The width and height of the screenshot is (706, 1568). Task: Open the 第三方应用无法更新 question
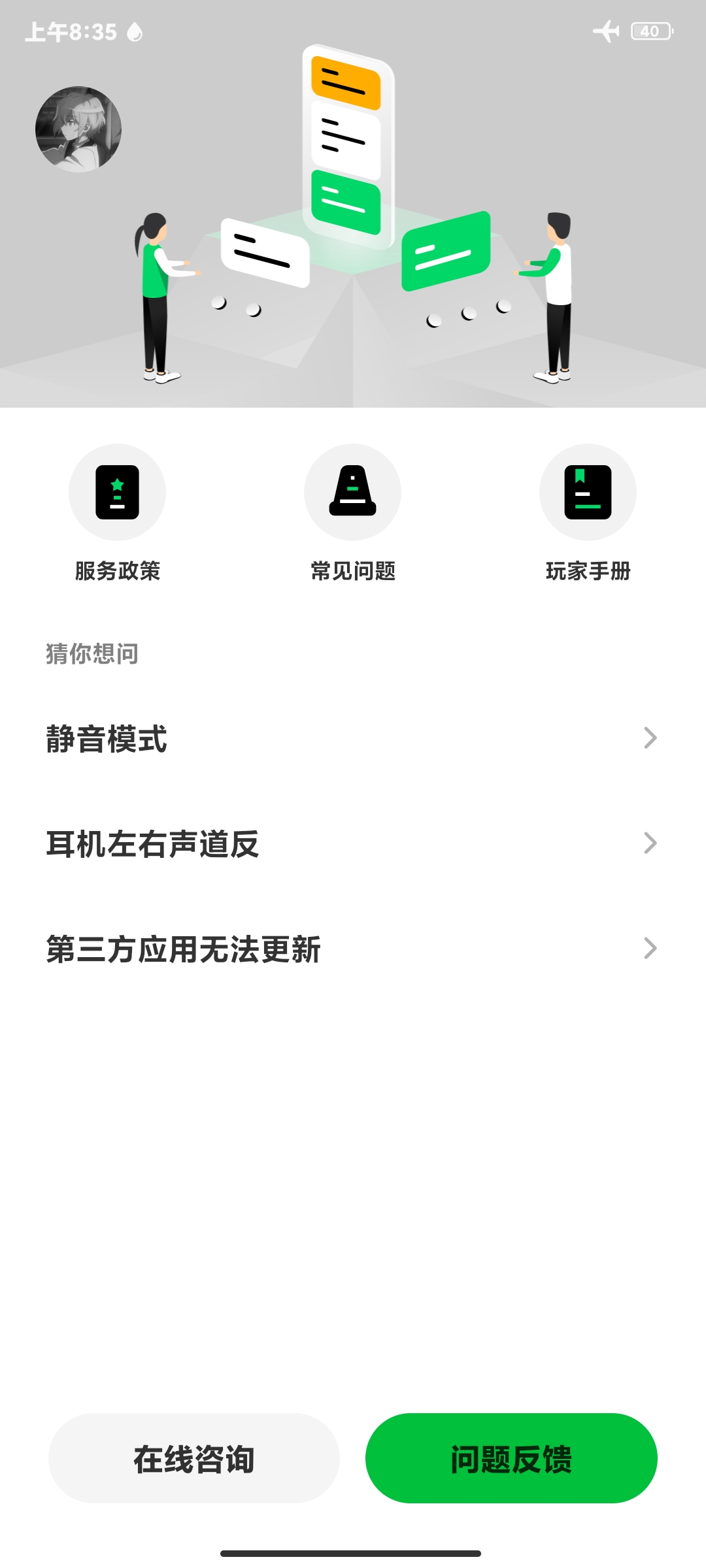click(352, 949)
